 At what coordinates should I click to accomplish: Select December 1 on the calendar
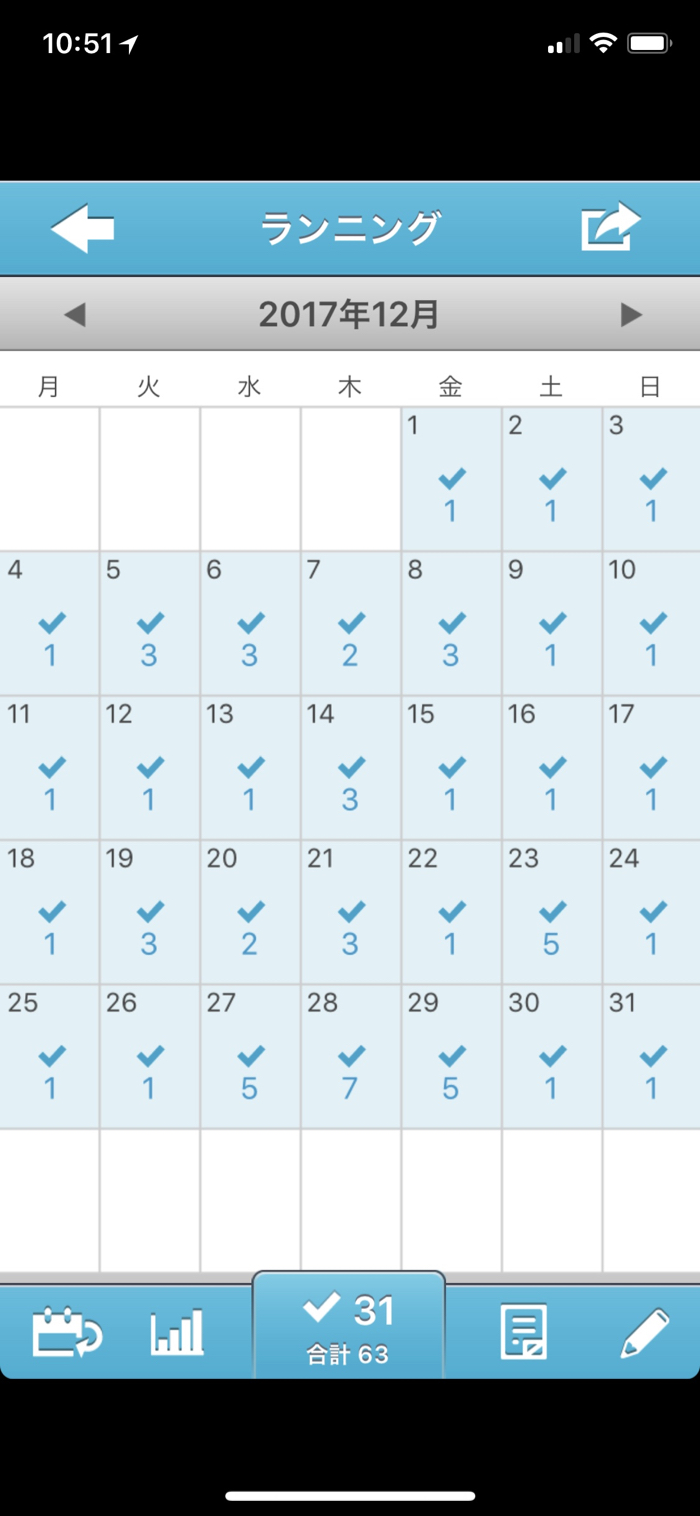pos(451,479)
